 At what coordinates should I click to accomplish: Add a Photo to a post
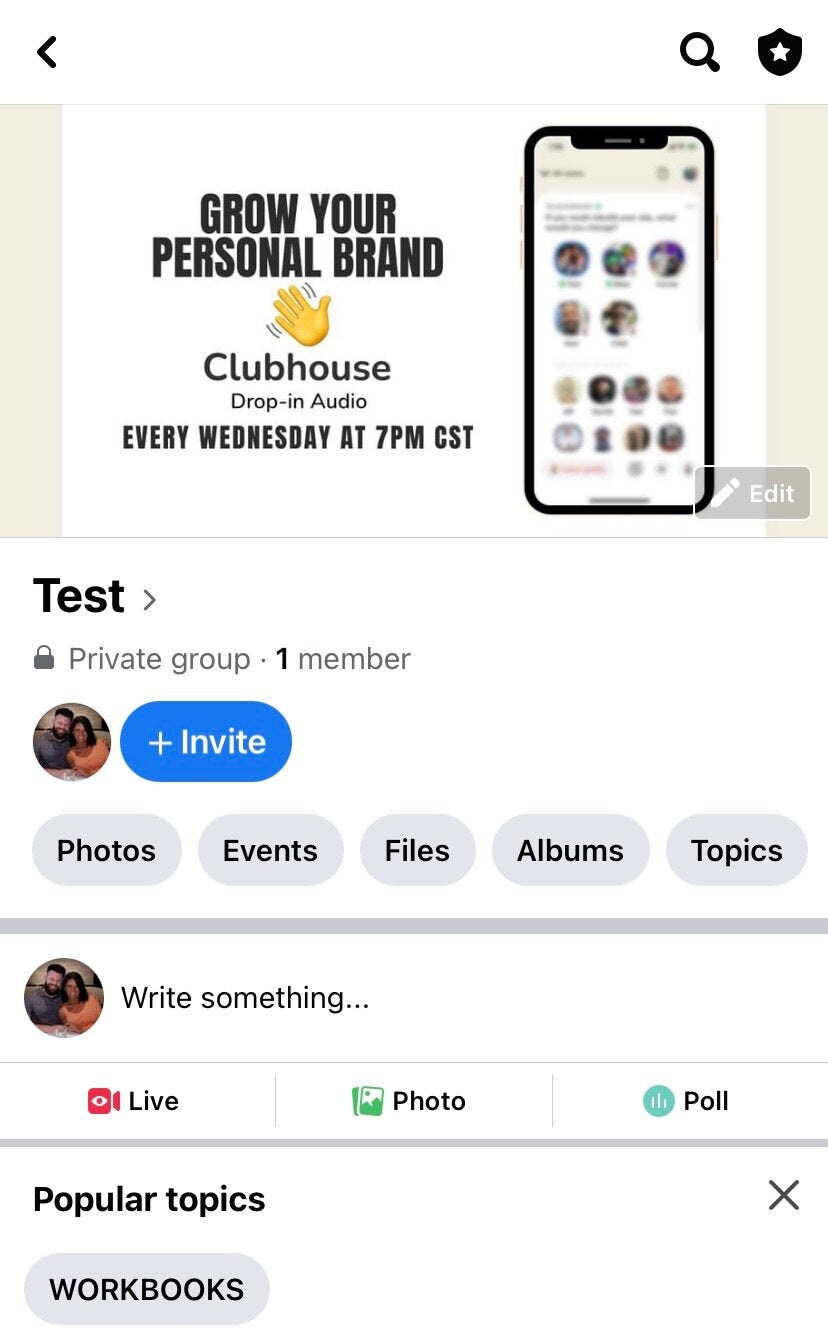[409, 1101]
